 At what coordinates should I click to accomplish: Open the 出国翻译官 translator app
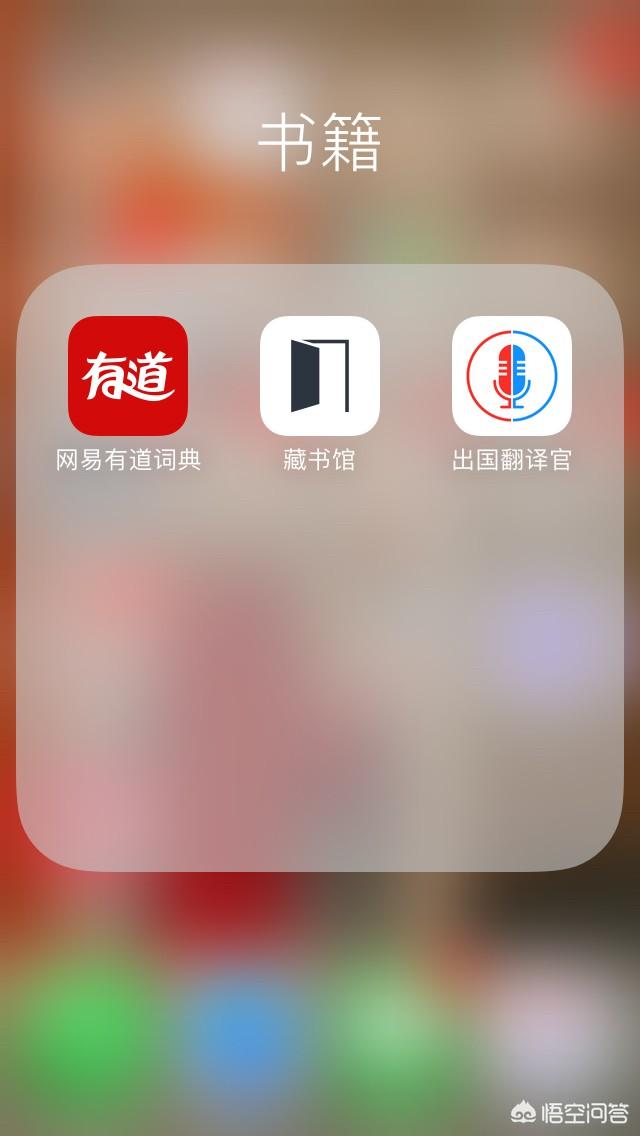point(511,376)
